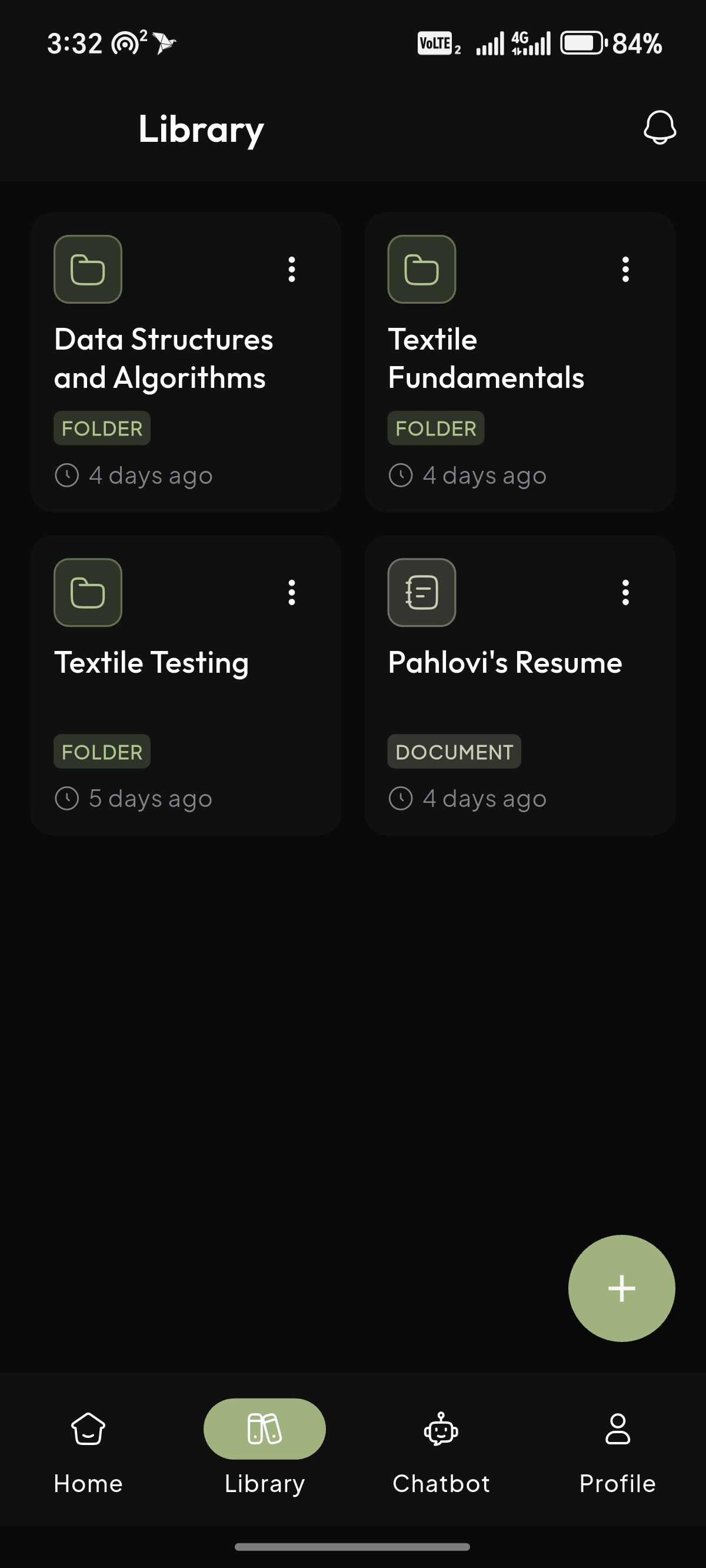Open the Home icon in navigation bar
This screenshot has width=706, height=1568.
tap(88, 1429)
